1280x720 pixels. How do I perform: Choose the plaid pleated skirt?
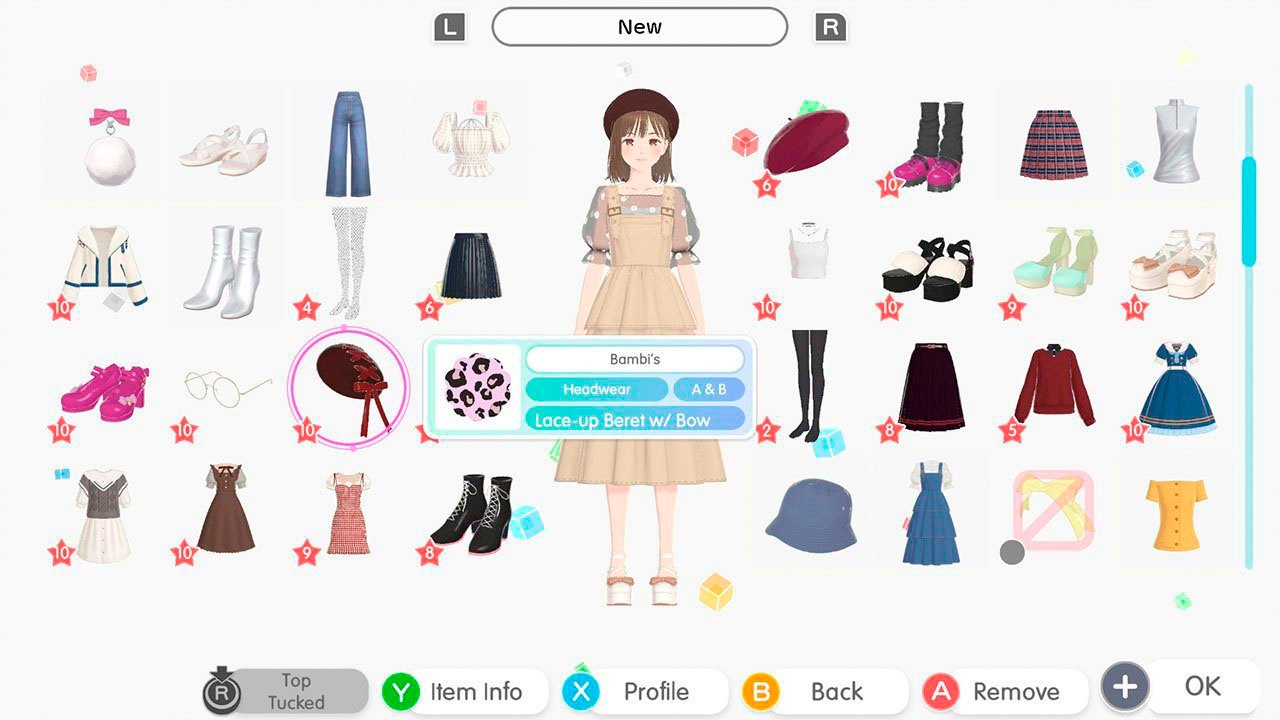[x=1053, y=146]
